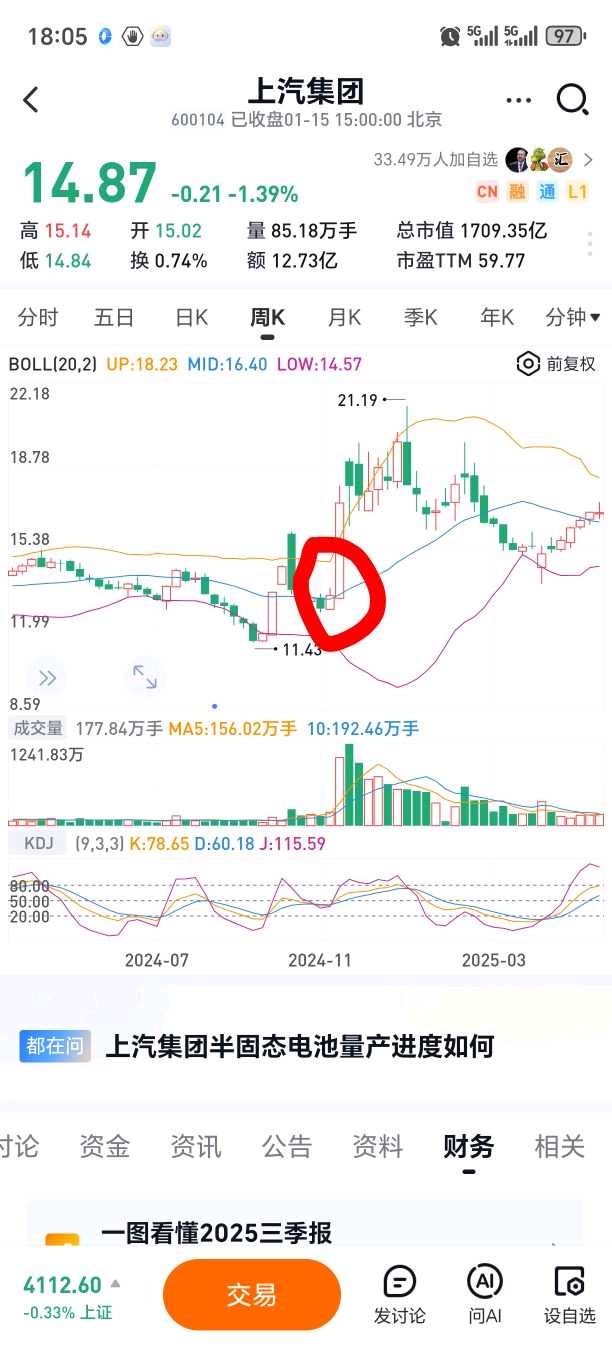Show the 季K chart
Screen dimensions: 612x1350
420,318
